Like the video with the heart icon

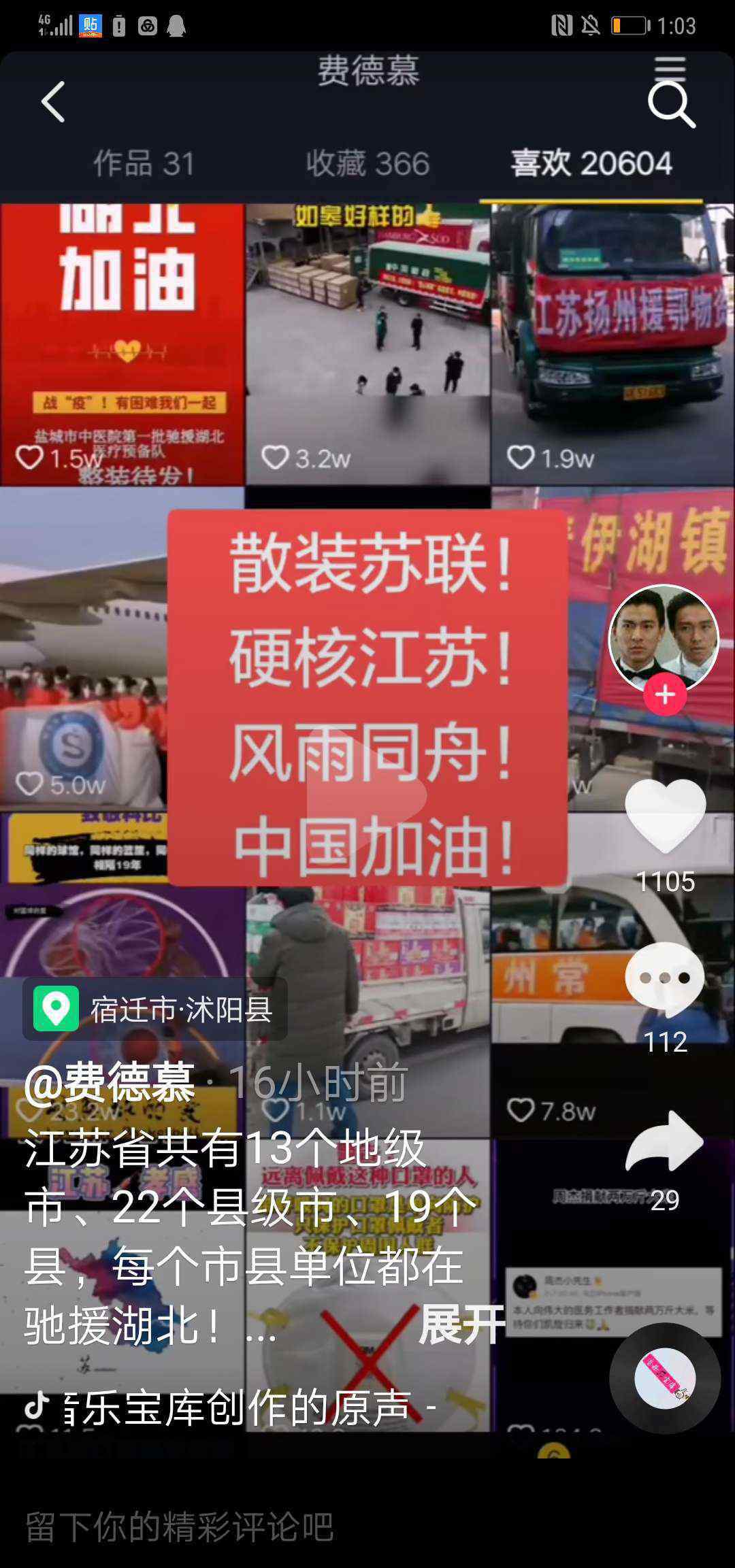(665, 816)
